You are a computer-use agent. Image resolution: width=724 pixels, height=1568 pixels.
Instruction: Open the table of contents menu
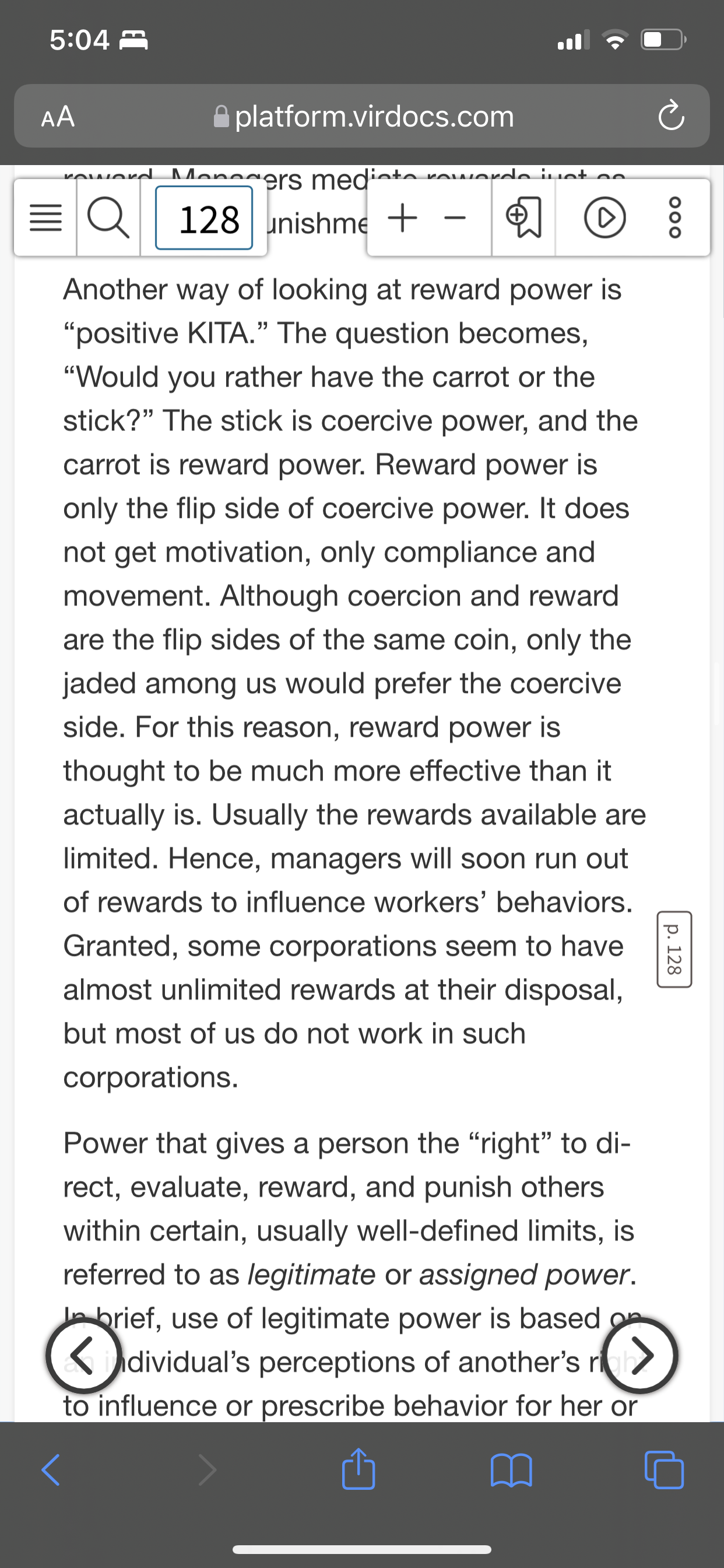(45, 218)
